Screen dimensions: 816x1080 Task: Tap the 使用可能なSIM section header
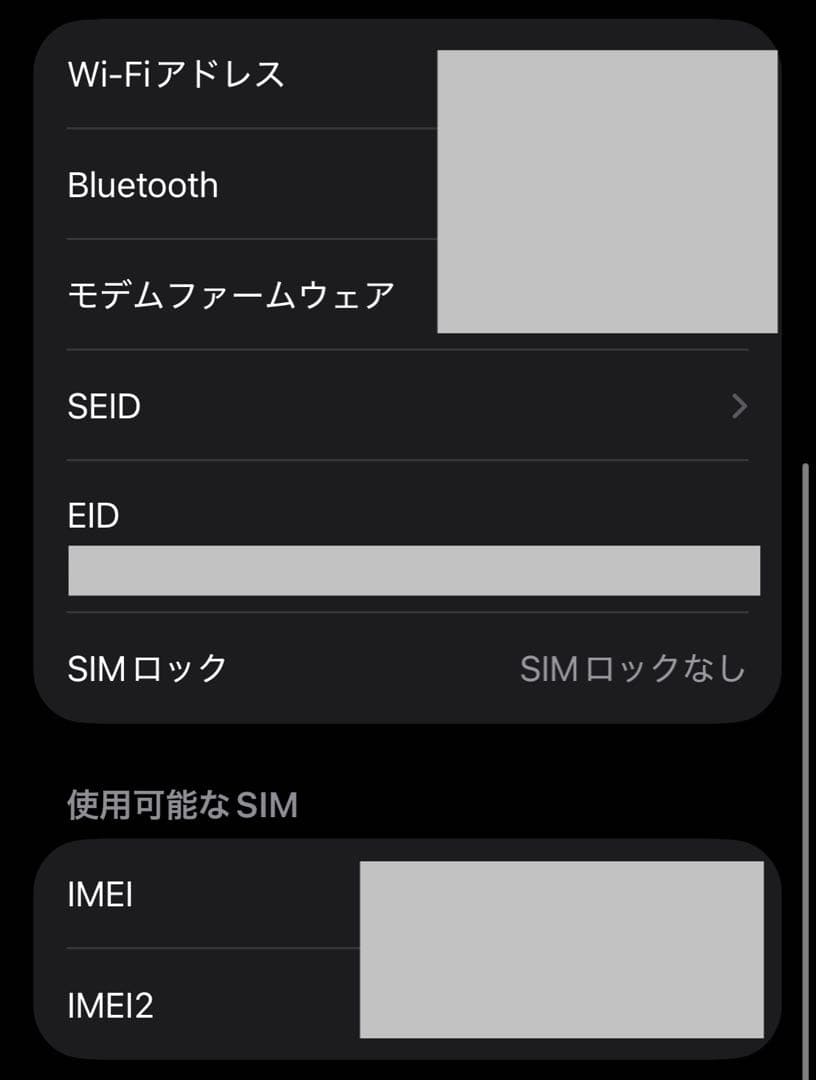(182, 804)
